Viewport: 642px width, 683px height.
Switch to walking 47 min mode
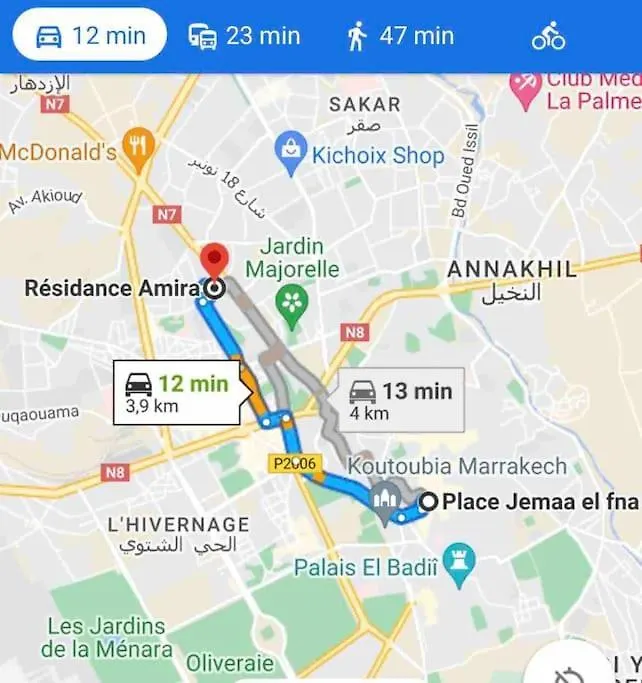400,36
